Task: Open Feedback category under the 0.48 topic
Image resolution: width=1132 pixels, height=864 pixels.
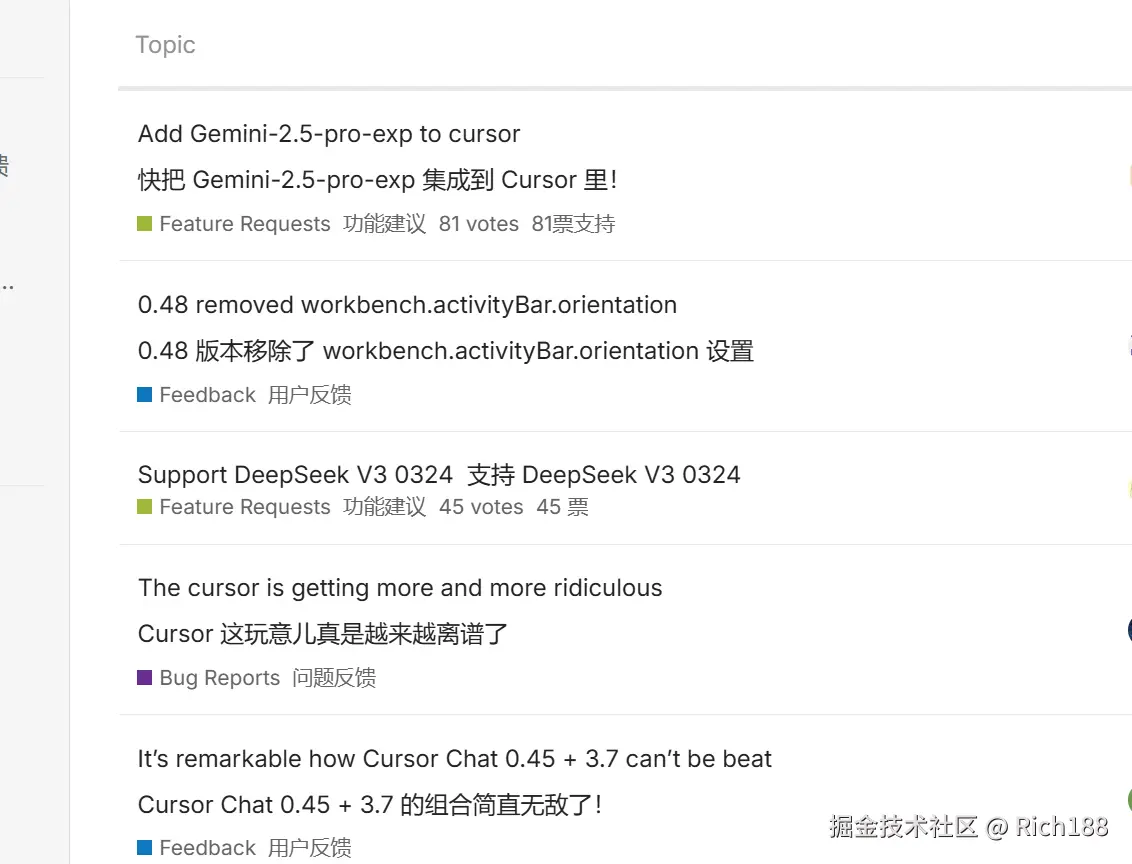Action: pyautogui.click(x=207, y=395)
